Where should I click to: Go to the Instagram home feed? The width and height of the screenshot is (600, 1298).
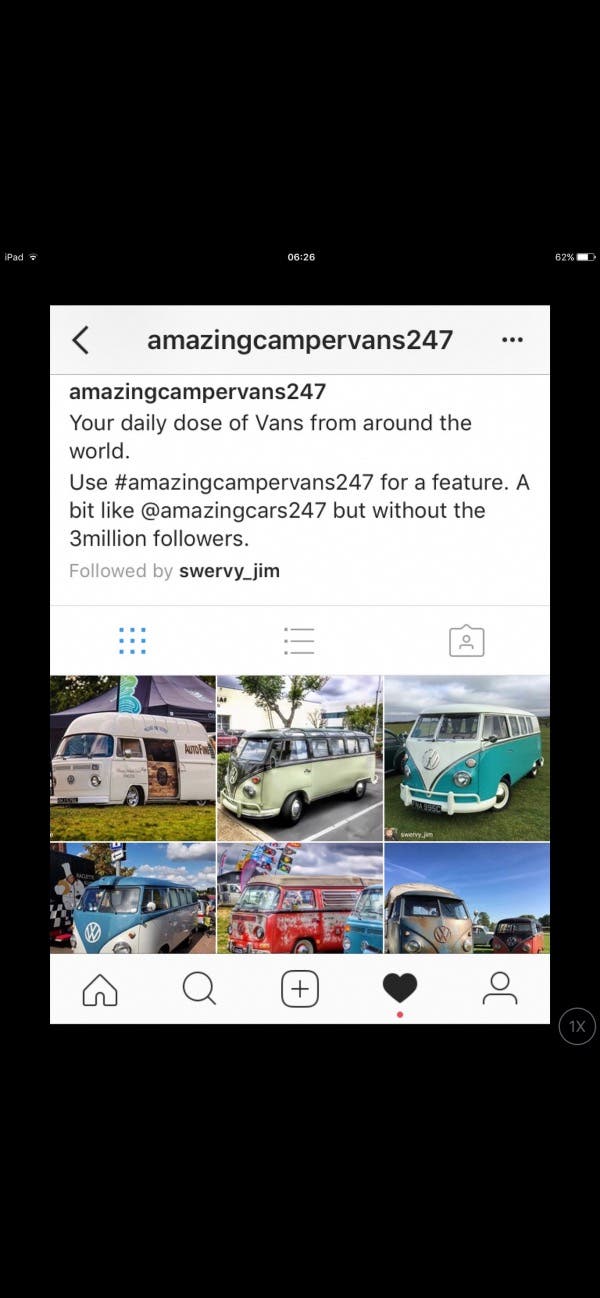click(x=100, y=989)
